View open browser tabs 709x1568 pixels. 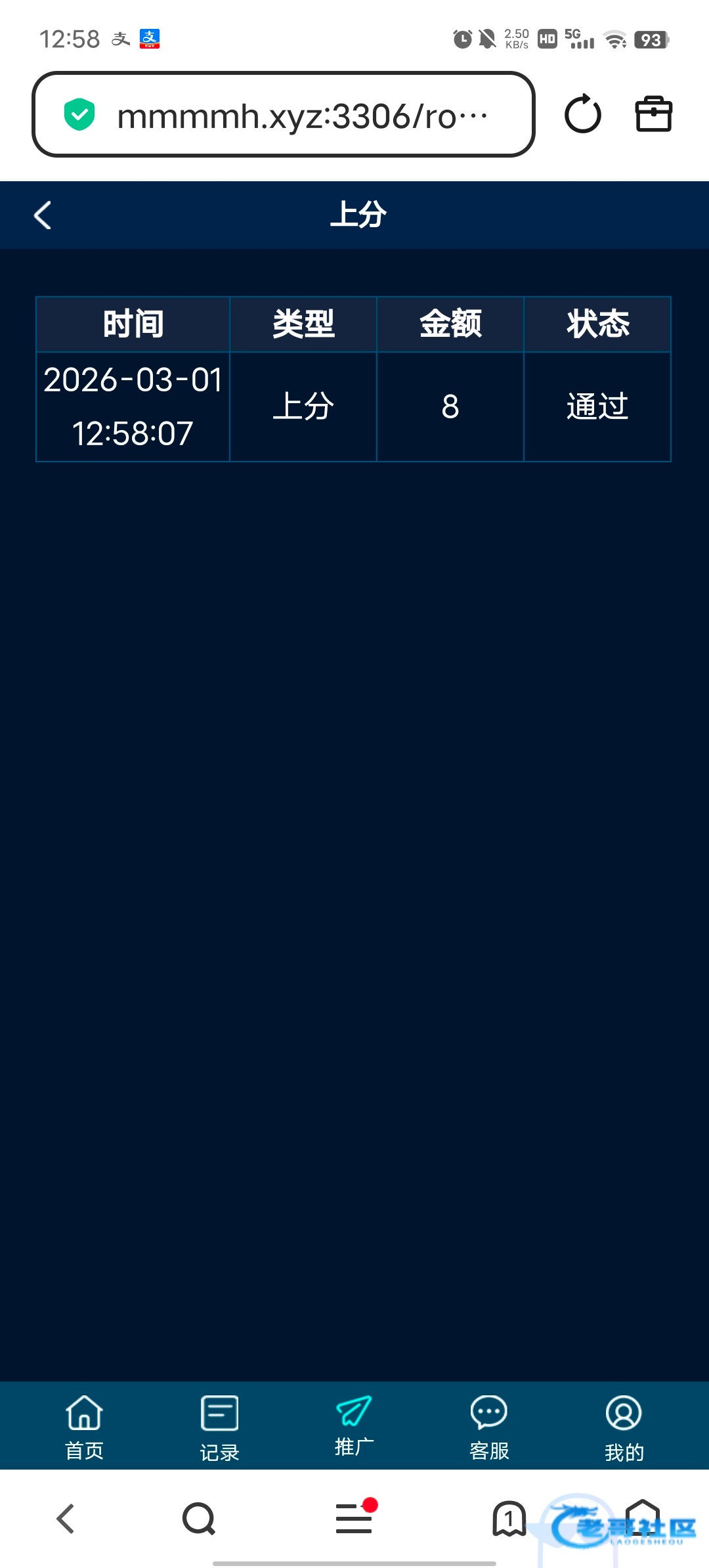(x=509, y=1519)
